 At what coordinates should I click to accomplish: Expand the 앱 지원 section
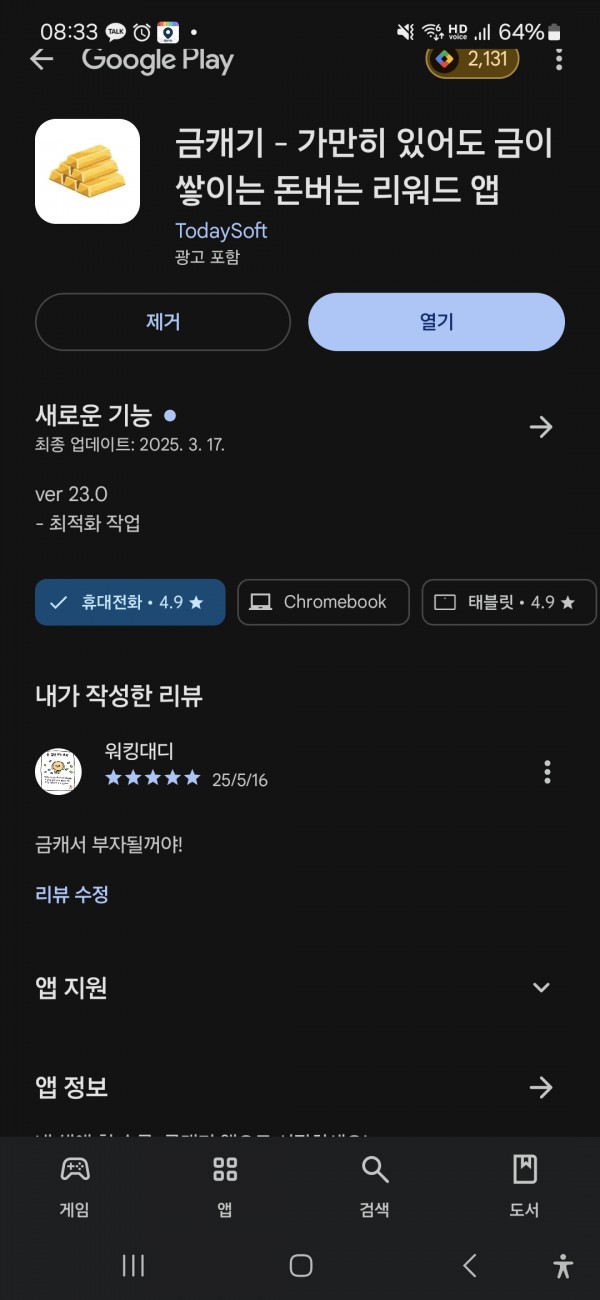541,988
